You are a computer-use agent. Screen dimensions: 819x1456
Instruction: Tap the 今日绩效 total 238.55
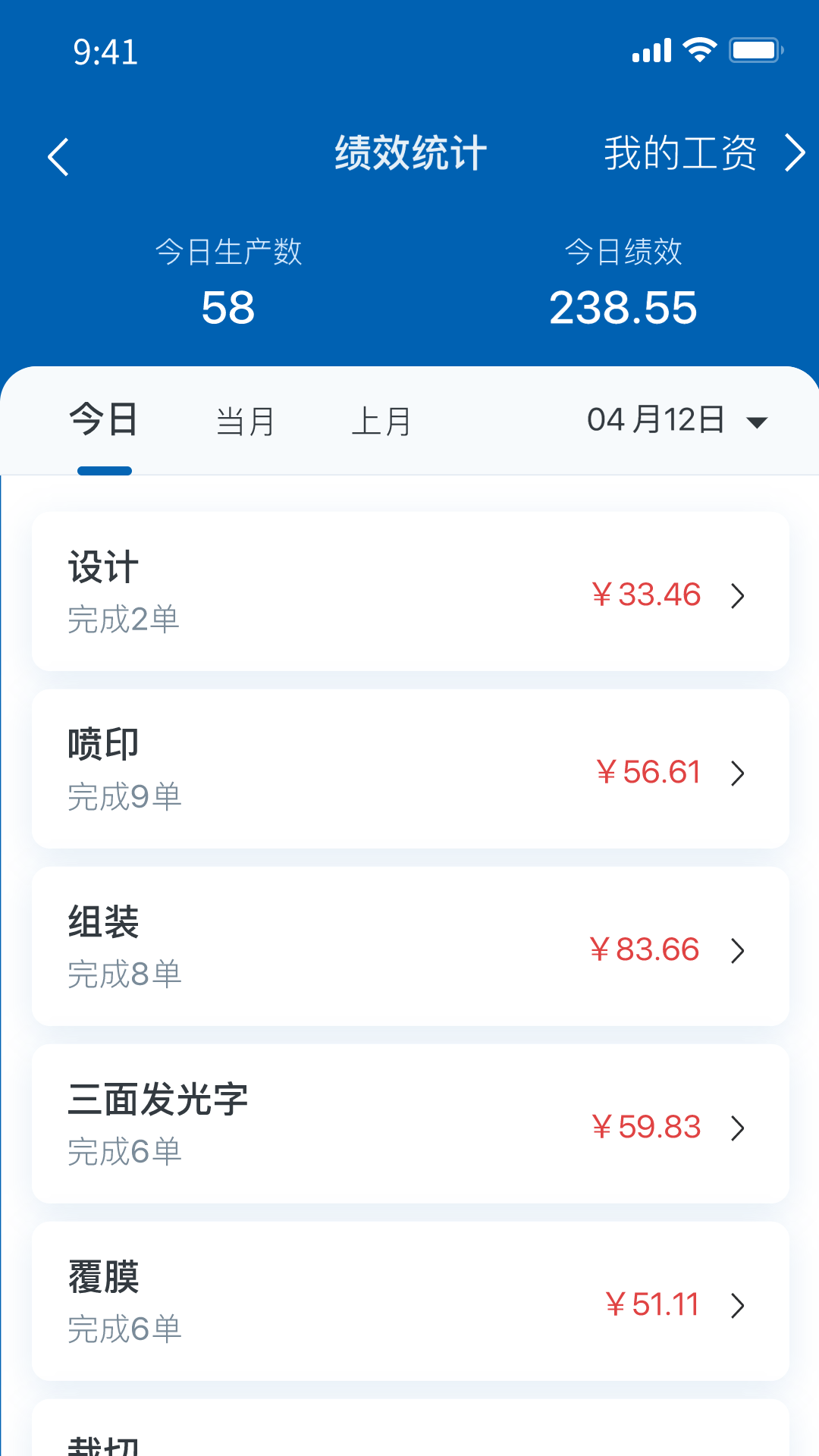point(623,306)
